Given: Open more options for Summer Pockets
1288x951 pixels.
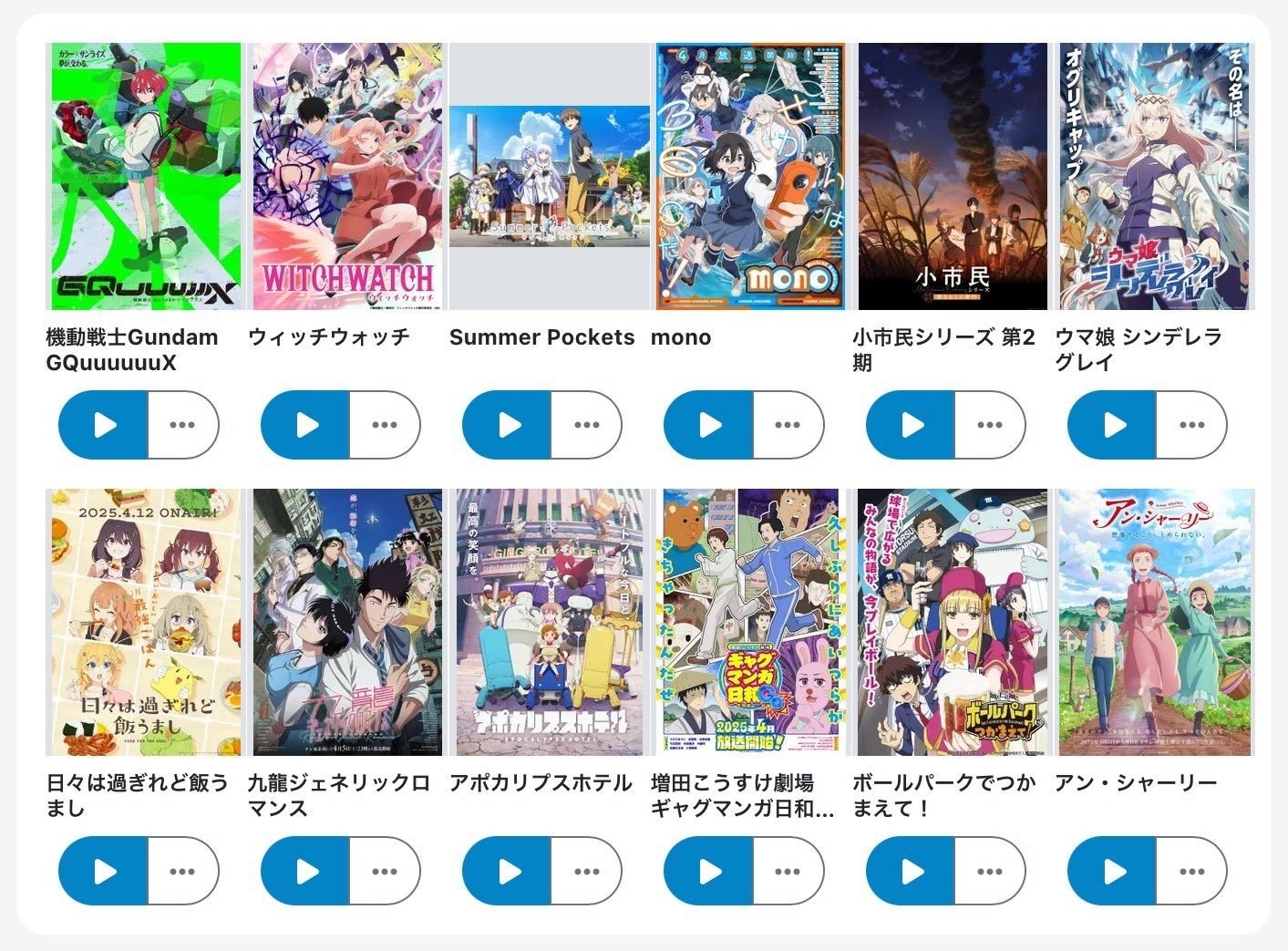Looking at the screenshot, I should click(x=586, y=425).
